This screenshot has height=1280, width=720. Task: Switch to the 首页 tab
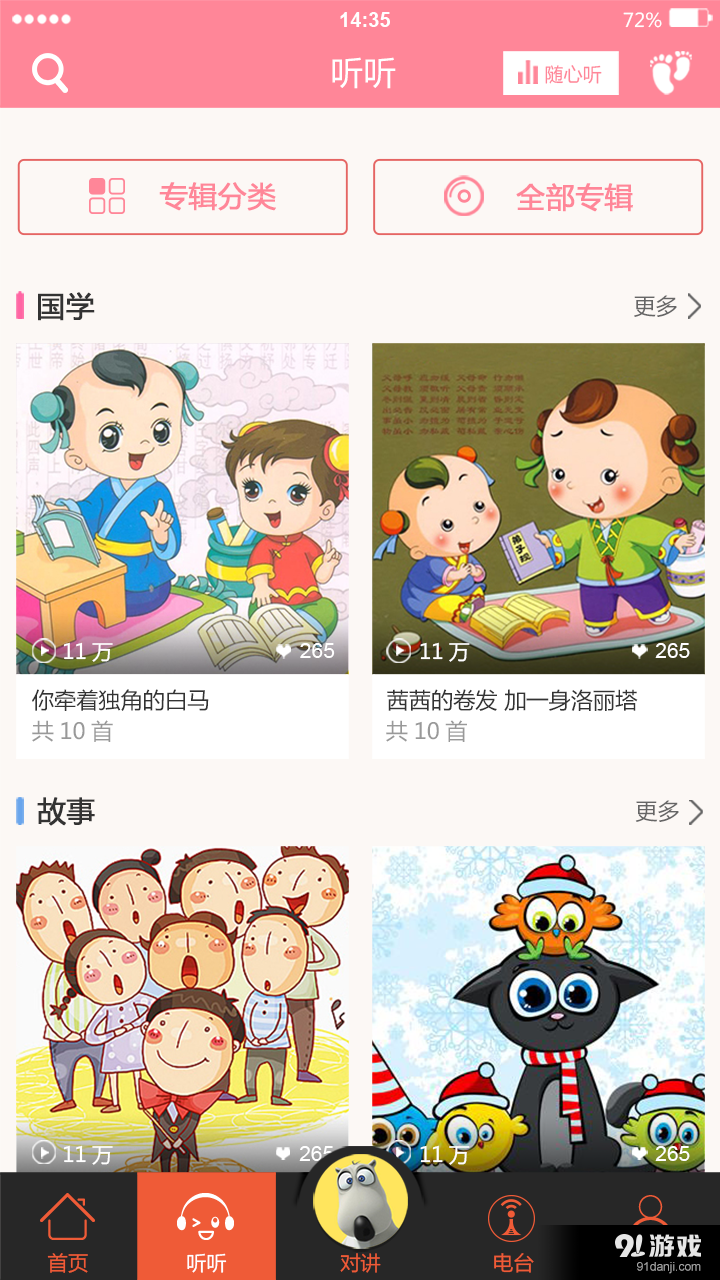66,1222
